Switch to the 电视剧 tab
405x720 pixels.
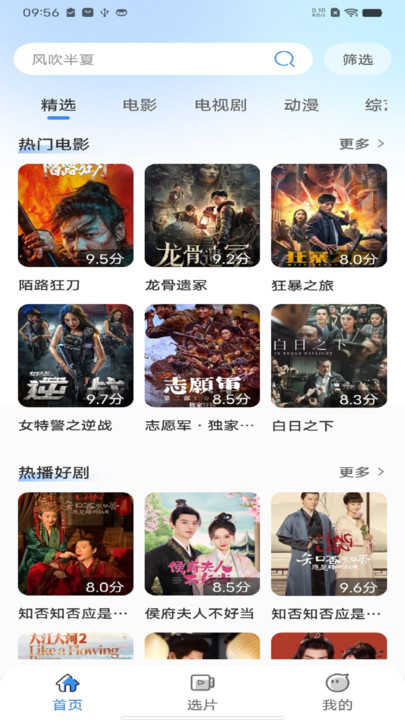(x=220, y=105)
